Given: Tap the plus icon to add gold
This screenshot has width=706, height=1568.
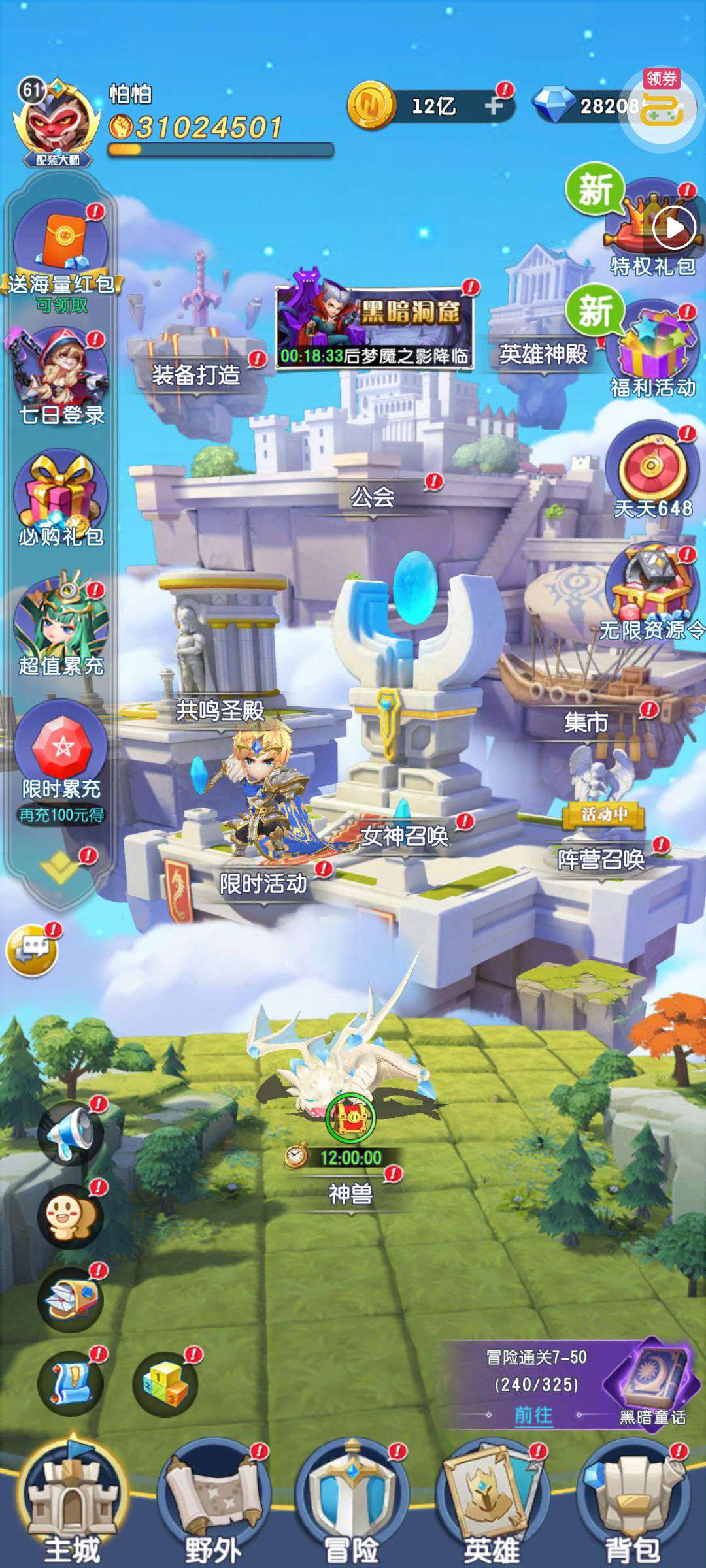Looking at the screenshot, I should pyautogui.click(x=494, y=106).
